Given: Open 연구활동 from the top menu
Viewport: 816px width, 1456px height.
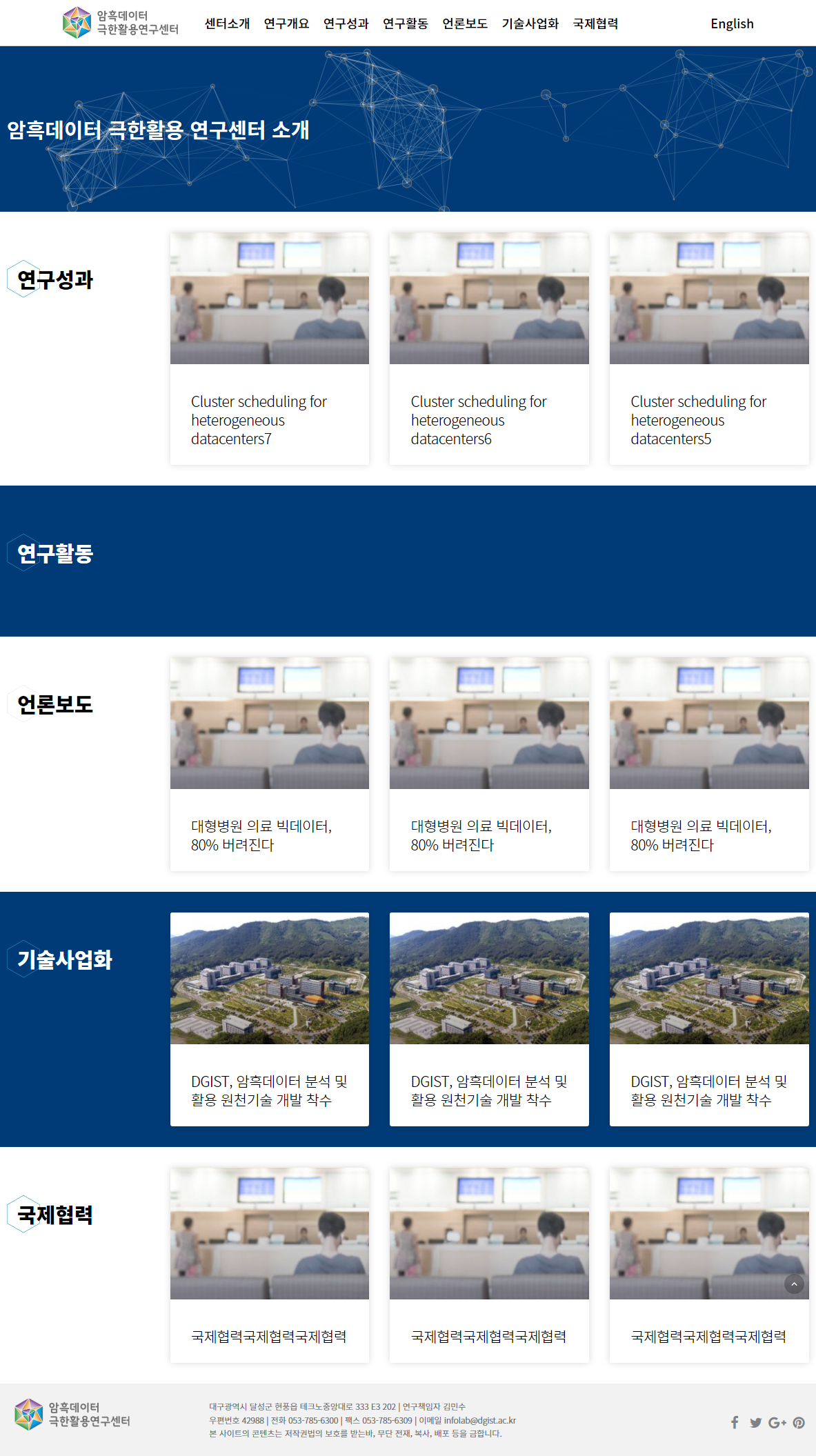Looking at the screenshot, I should [x=405, y=23].
